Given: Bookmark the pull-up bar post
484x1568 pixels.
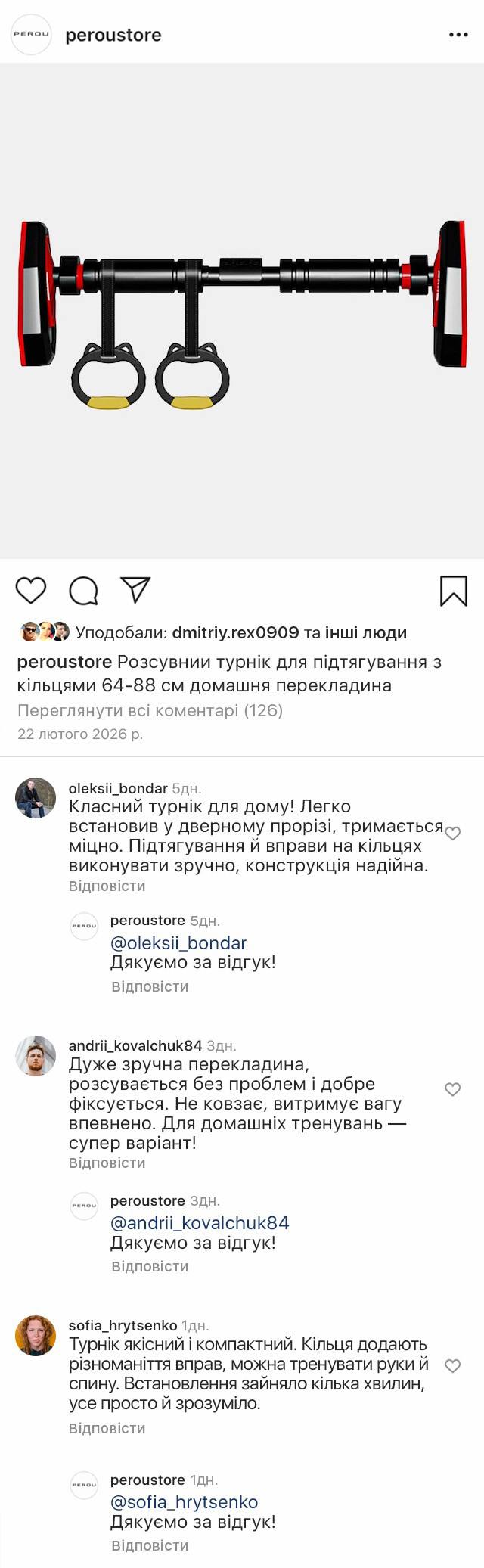Looking at the screenshot, I should (x=453, y=591).
